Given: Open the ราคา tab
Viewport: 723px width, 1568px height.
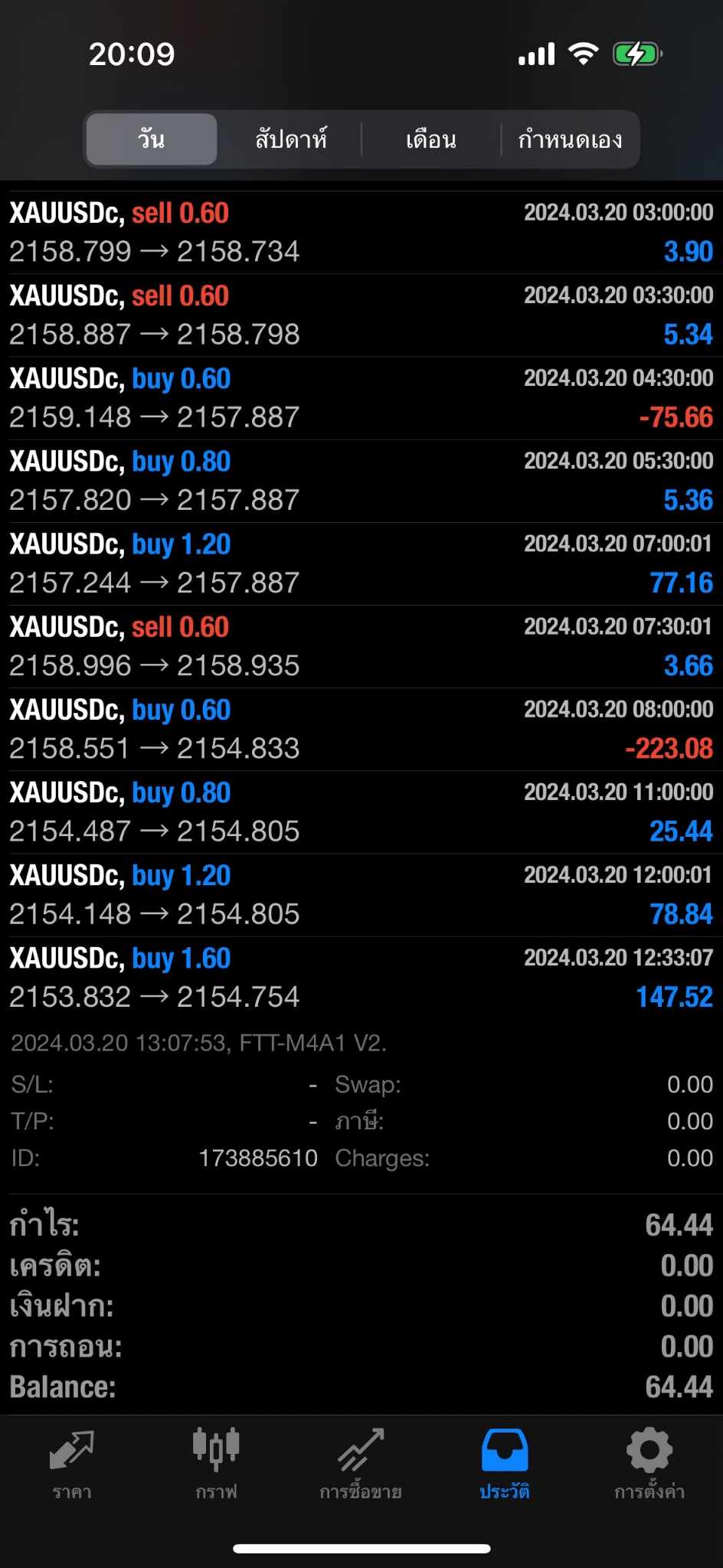Looking at the screenshot, I should pos(72,1465).
